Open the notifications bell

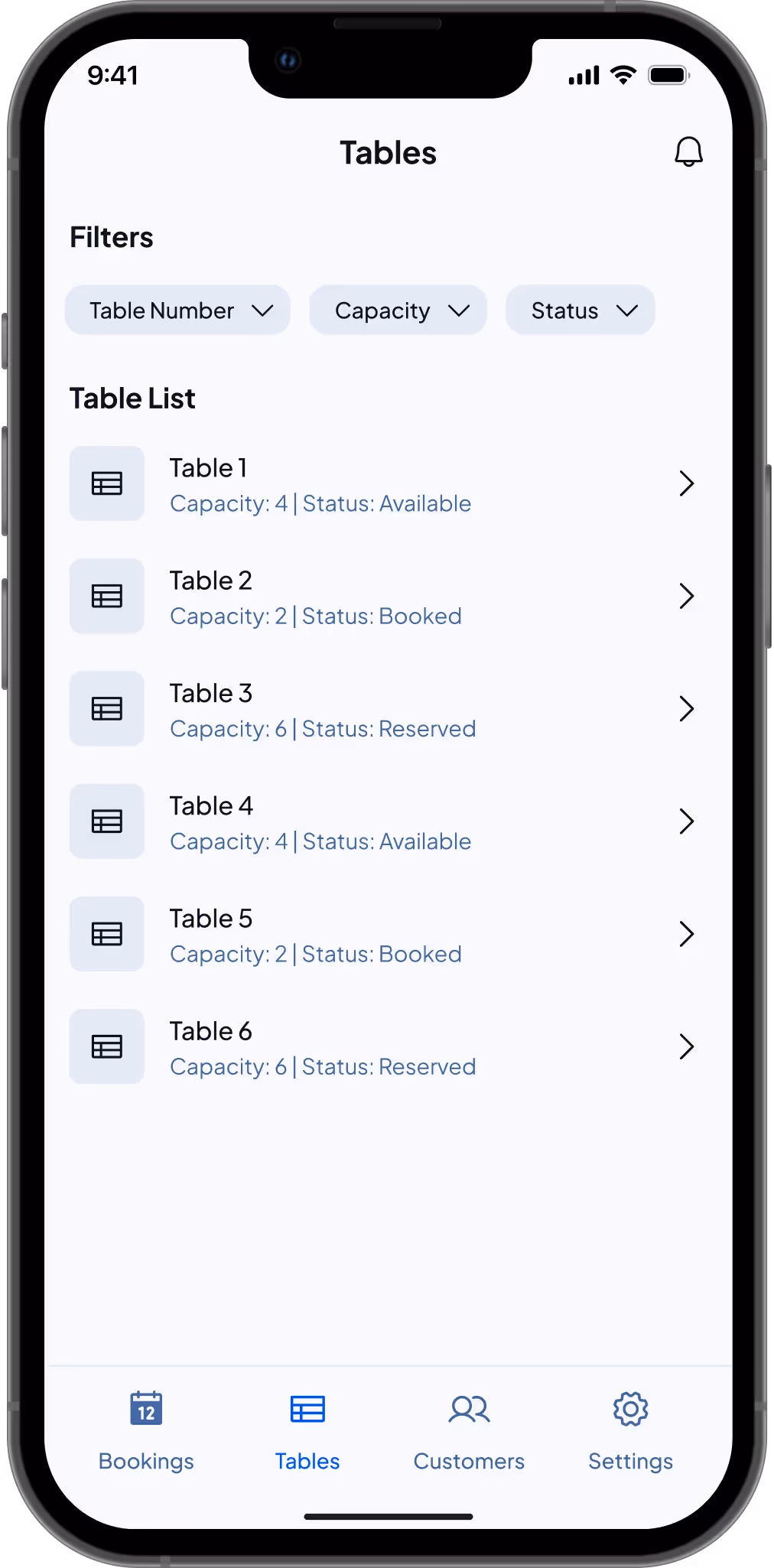point(688,152)
